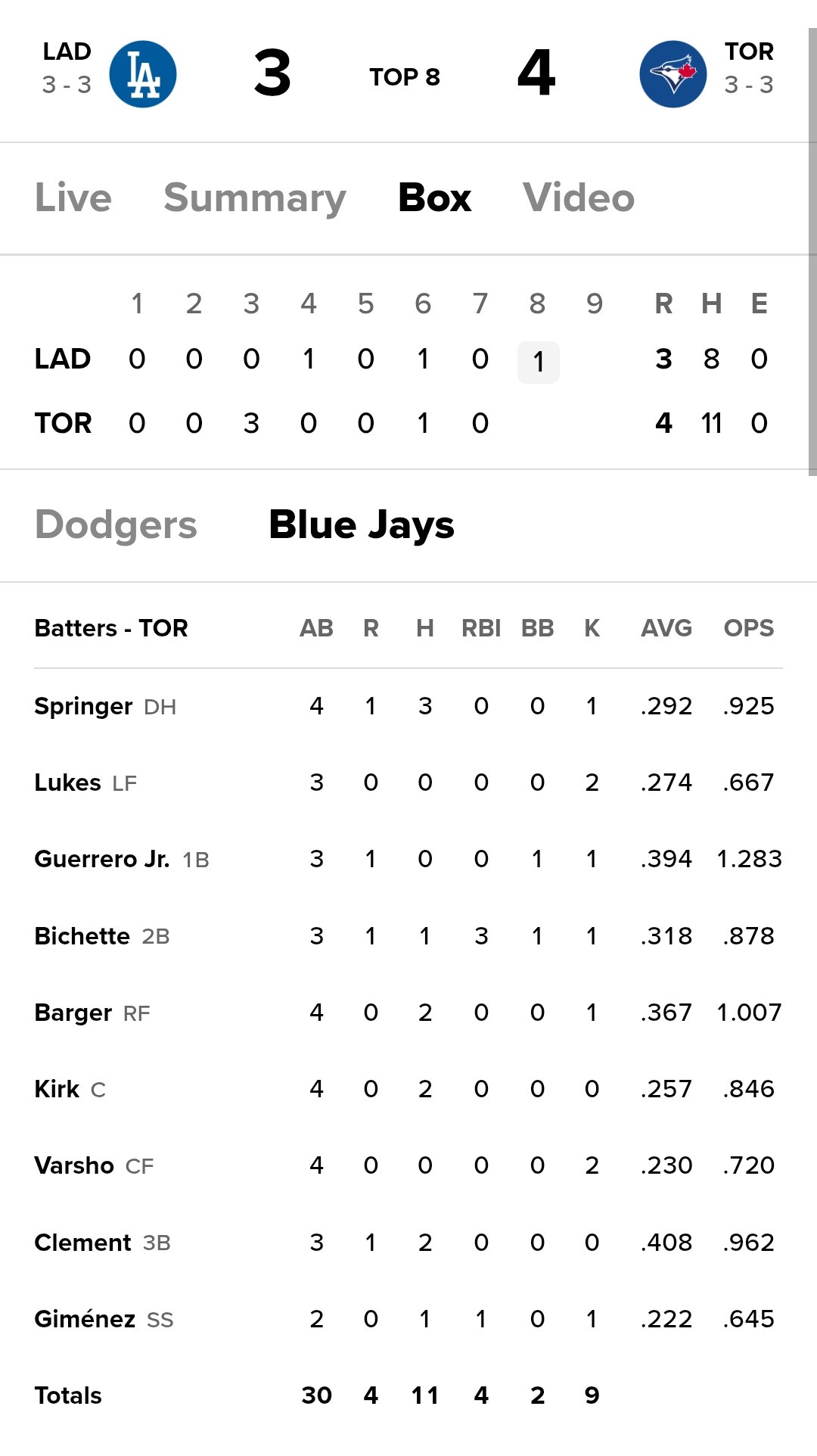Select Kirk from the batters list

click(x=57, y=1089)
